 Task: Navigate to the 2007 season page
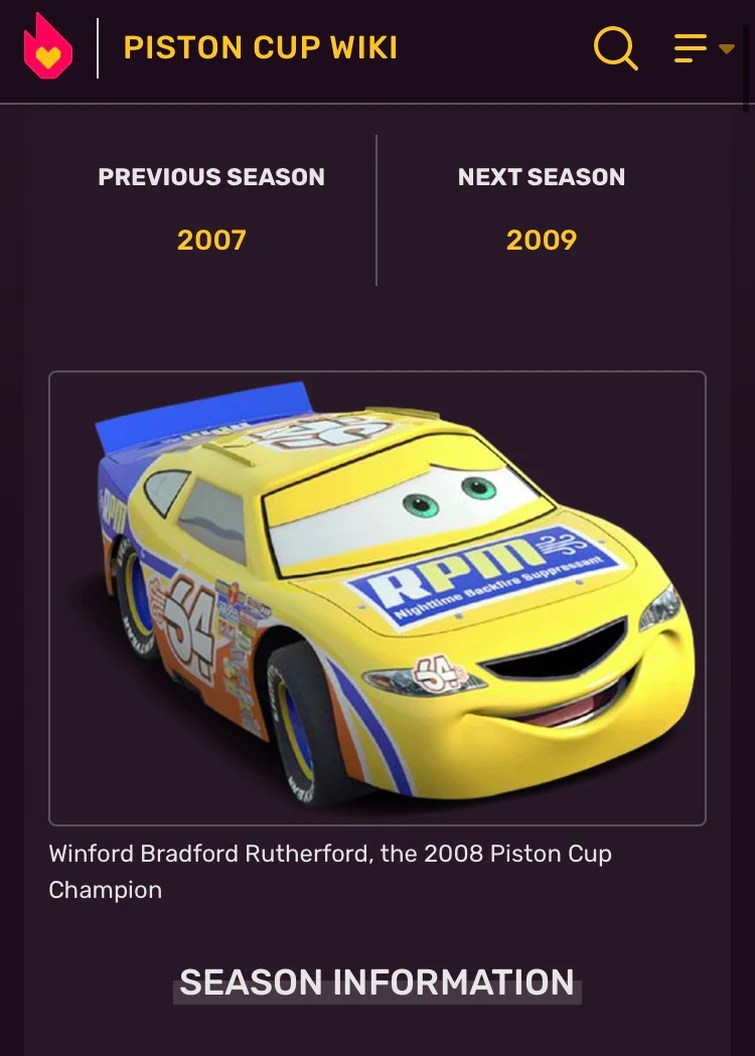(211, 239)
